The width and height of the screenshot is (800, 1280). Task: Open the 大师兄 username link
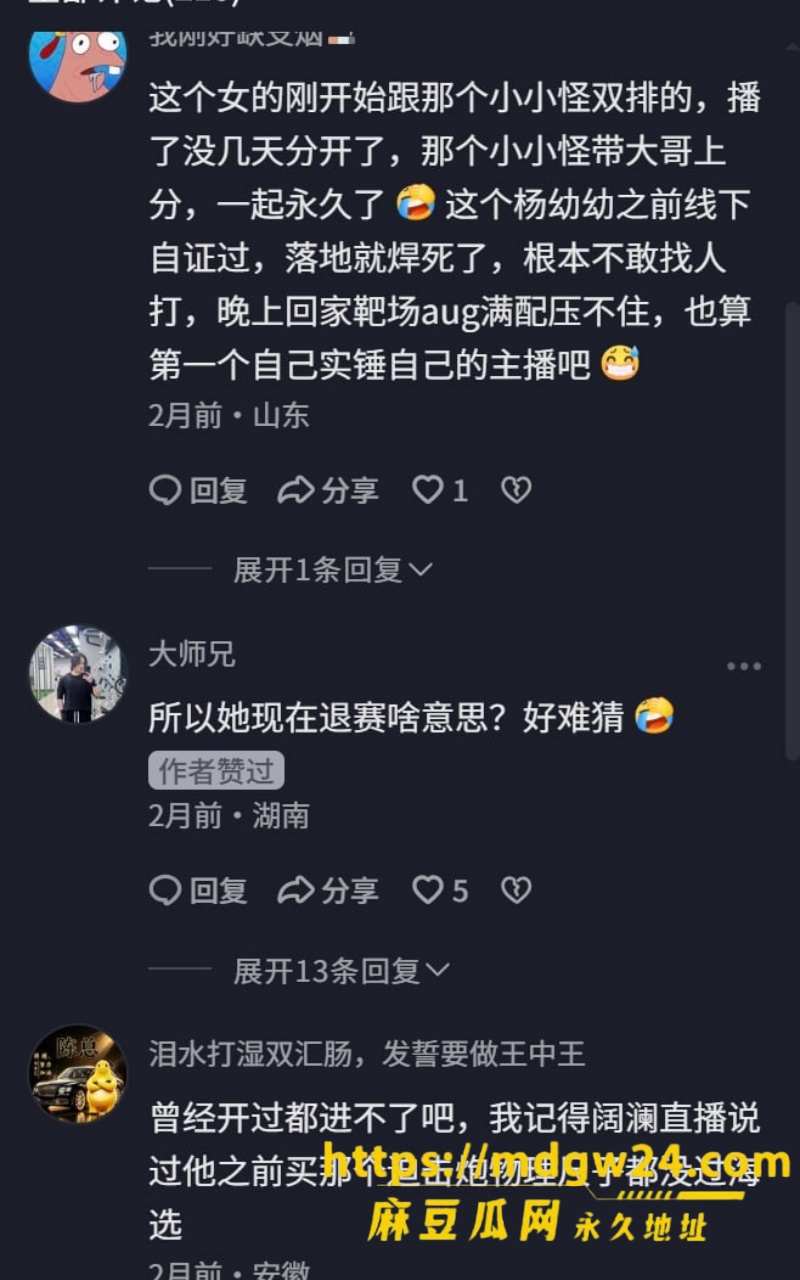pos(192,654)
